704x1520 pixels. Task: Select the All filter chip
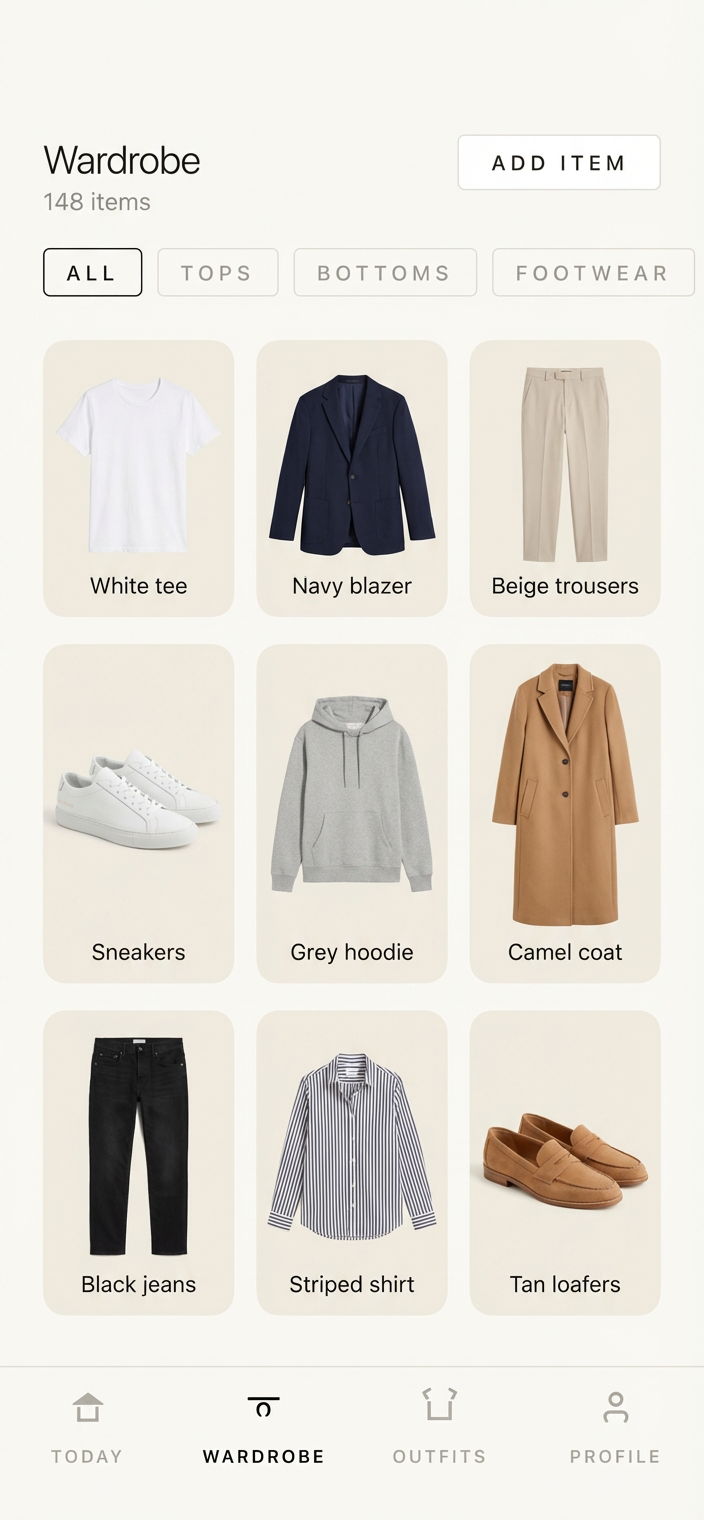92,273
